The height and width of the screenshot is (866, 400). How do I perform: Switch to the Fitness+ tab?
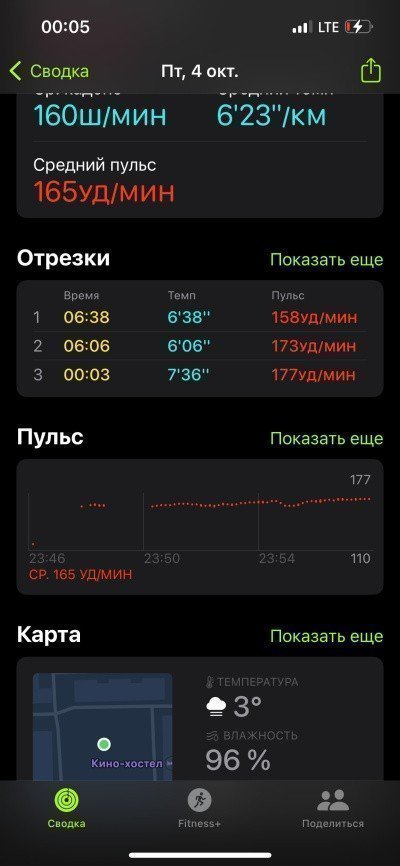click(199, 808)
